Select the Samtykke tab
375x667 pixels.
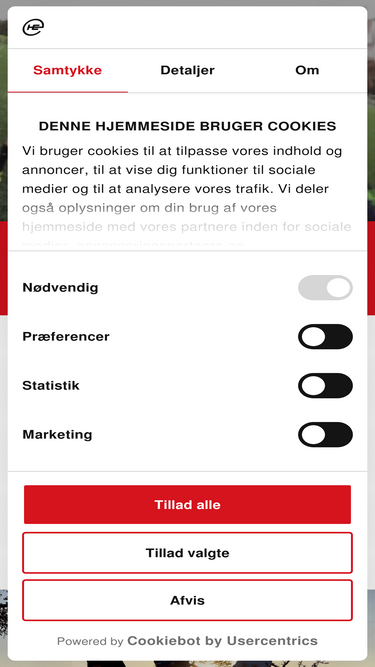point(68,71)
